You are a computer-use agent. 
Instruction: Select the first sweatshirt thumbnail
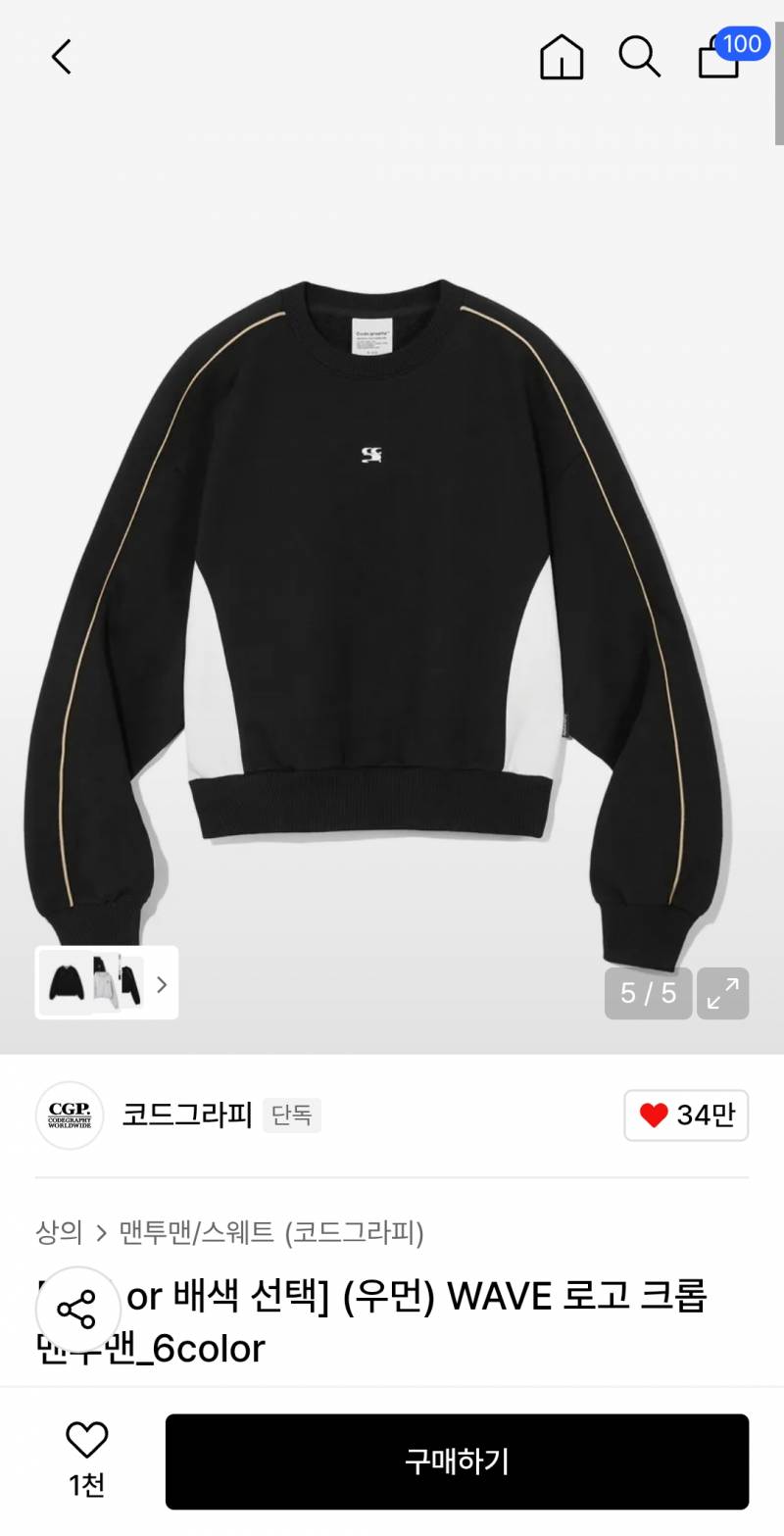tap(65, 984)
